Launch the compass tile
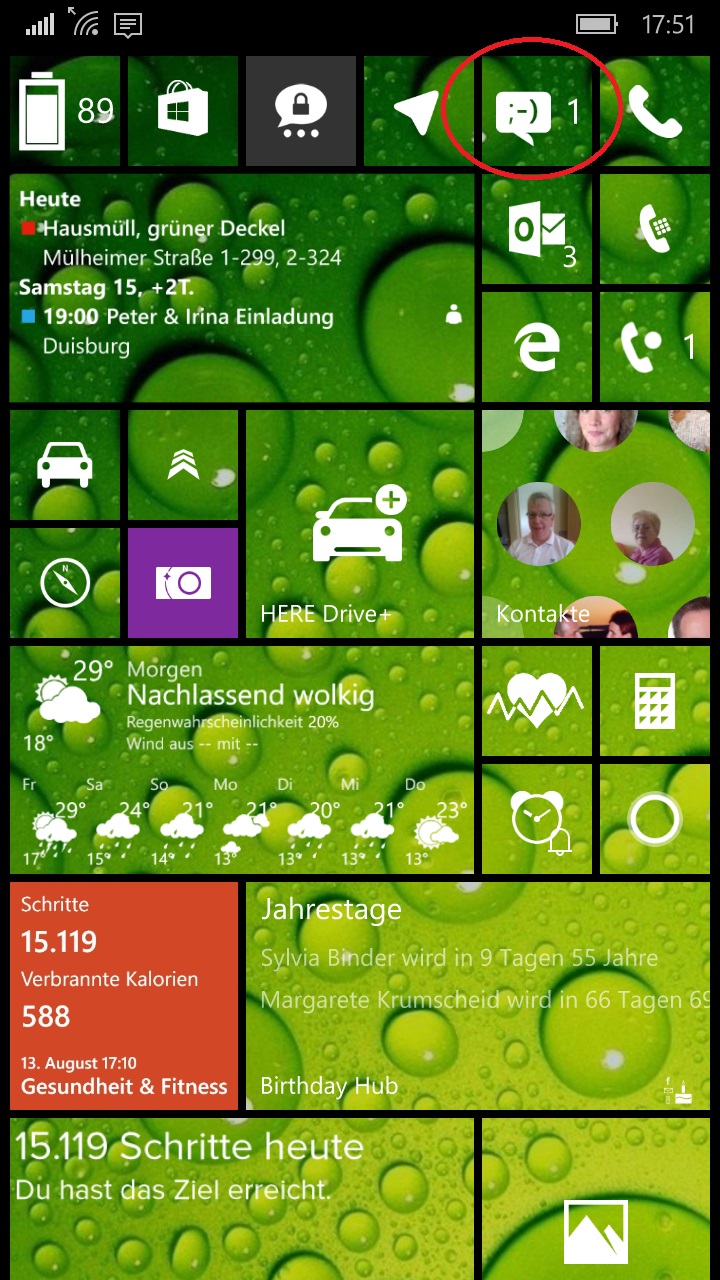The image size is (720, 1280). [x=65, y=583]
